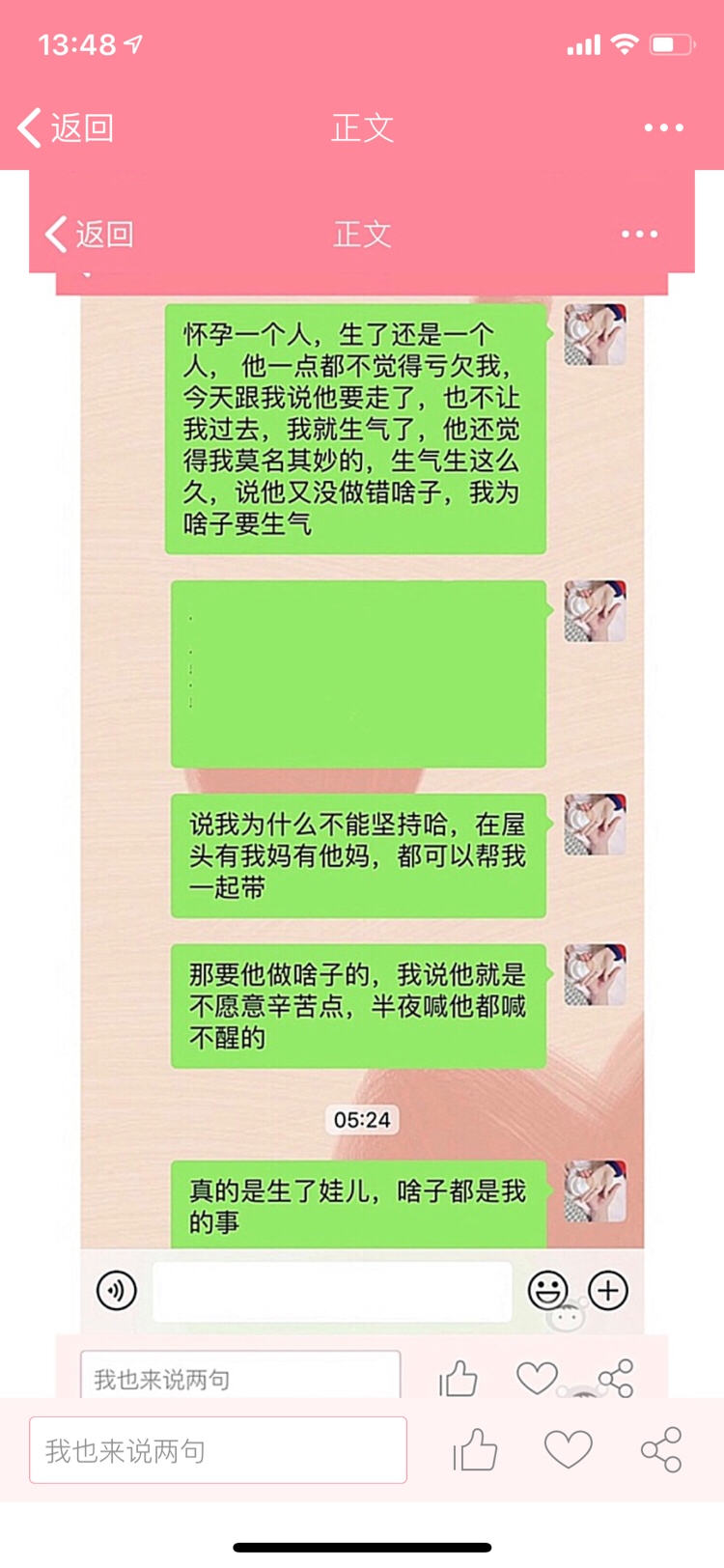Open the post's chat screenshot image
This screenshot has height=1568, width=724.
pos(362,772)
